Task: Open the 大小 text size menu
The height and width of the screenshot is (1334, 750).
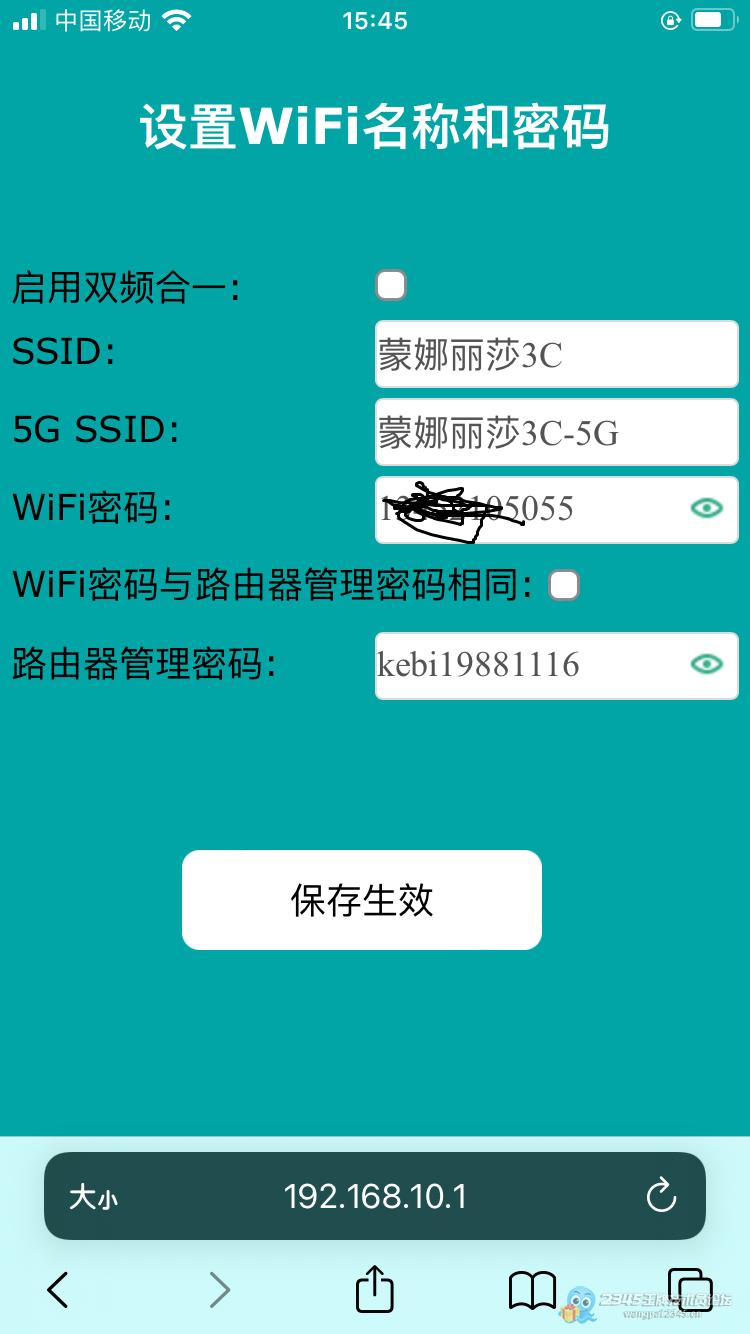Action: pos(93,1197)
